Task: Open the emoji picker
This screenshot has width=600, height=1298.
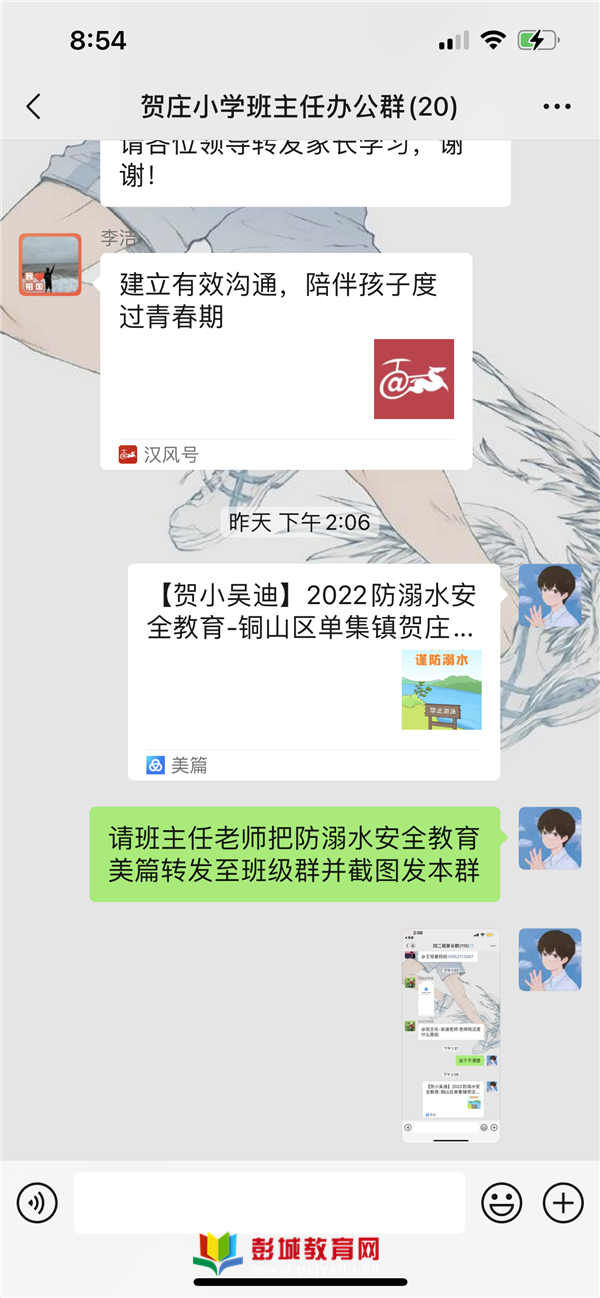Action: 501,1202
